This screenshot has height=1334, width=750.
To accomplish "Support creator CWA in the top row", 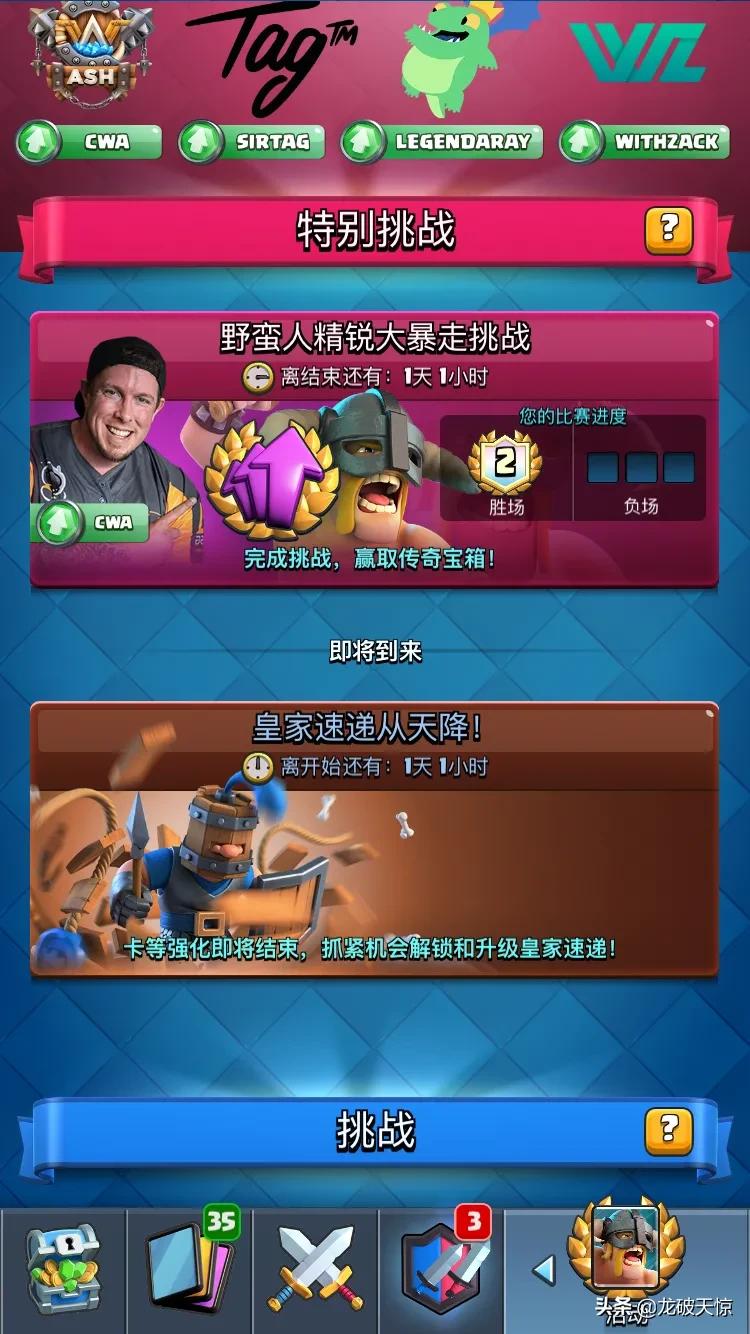I will (x=89, y=142).
